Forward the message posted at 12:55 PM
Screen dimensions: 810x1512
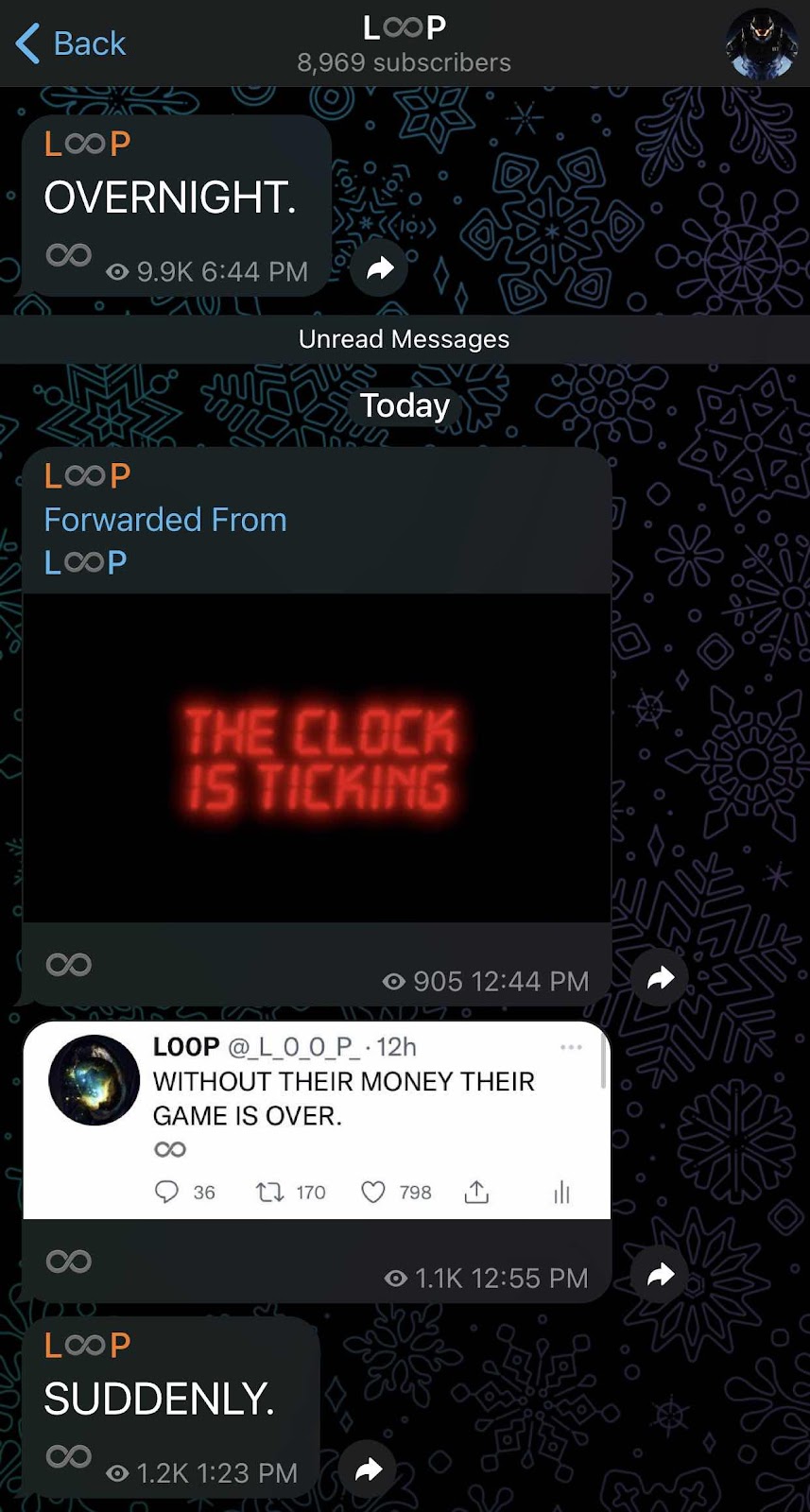[x=660, y=1274]
